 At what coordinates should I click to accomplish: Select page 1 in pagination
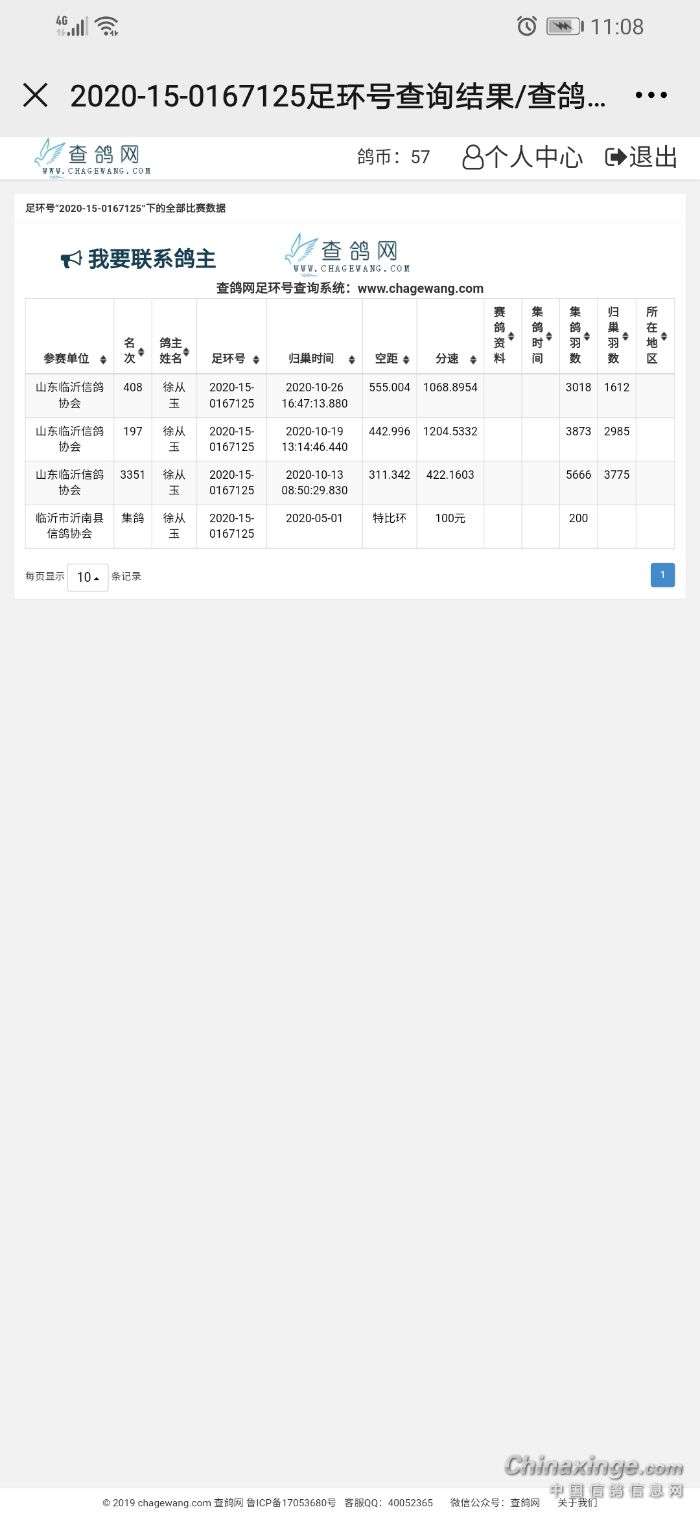point(662,575)
